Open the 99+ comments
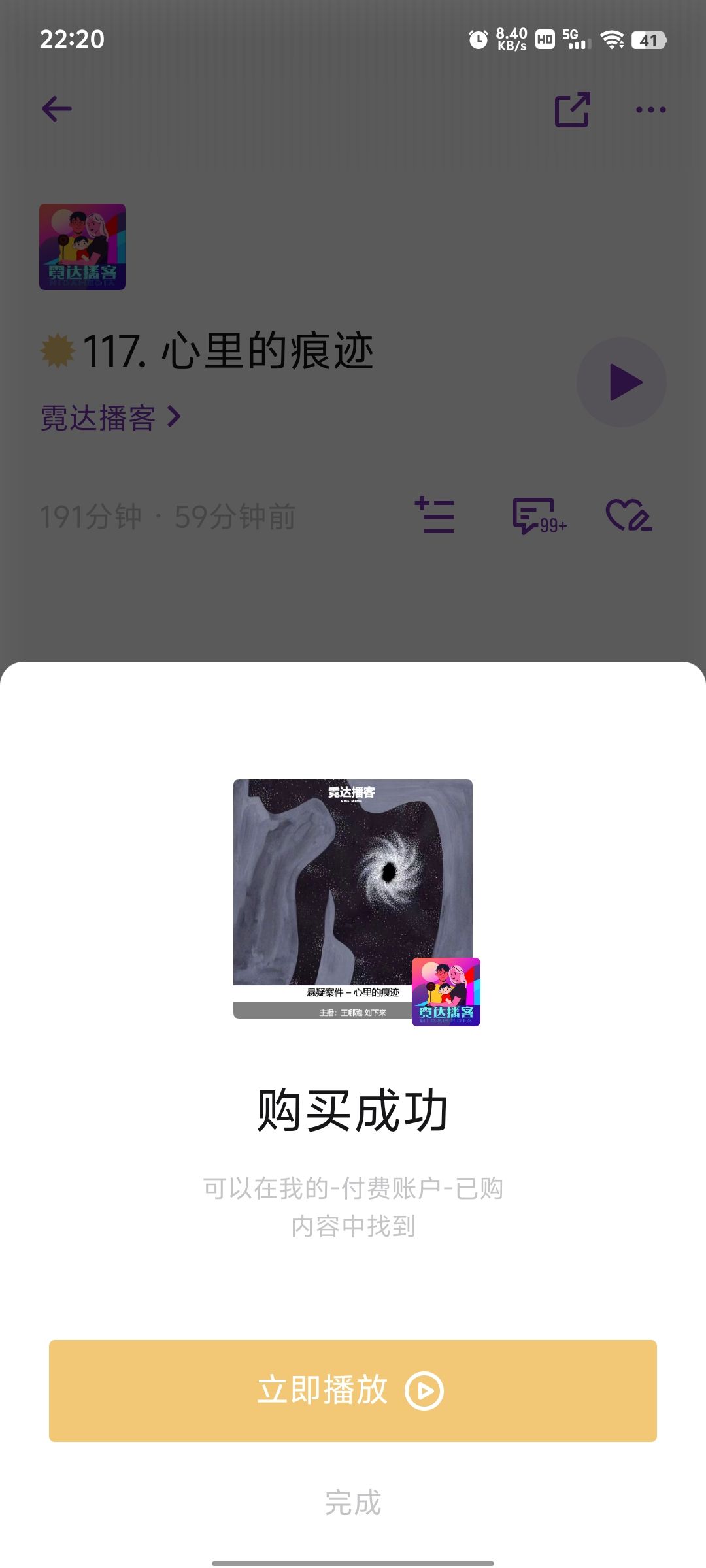This screenshot has width=706, height=1568. tap(539, 516)
